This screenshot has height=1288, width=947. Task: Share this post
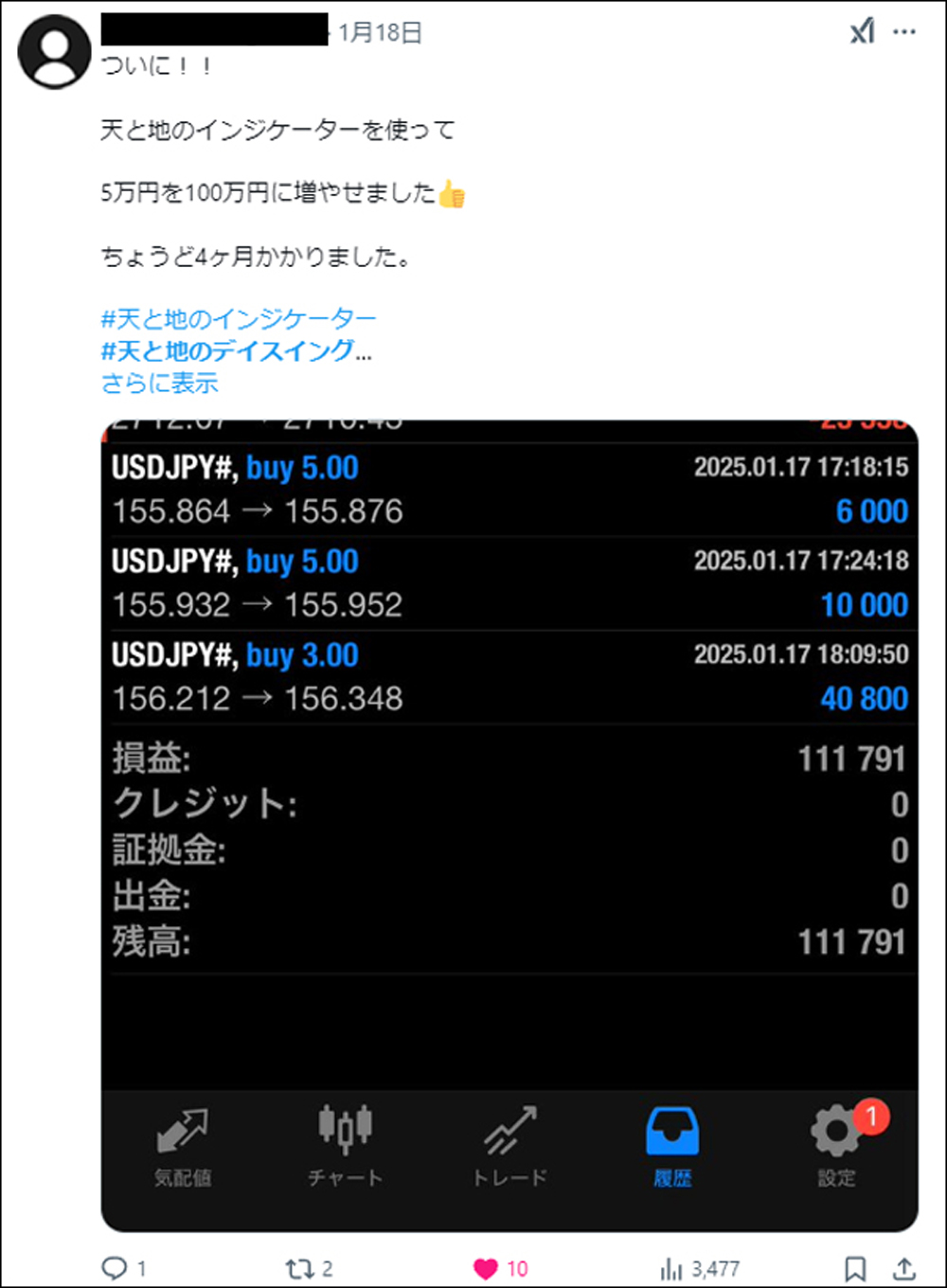[x=904, y=1268]
